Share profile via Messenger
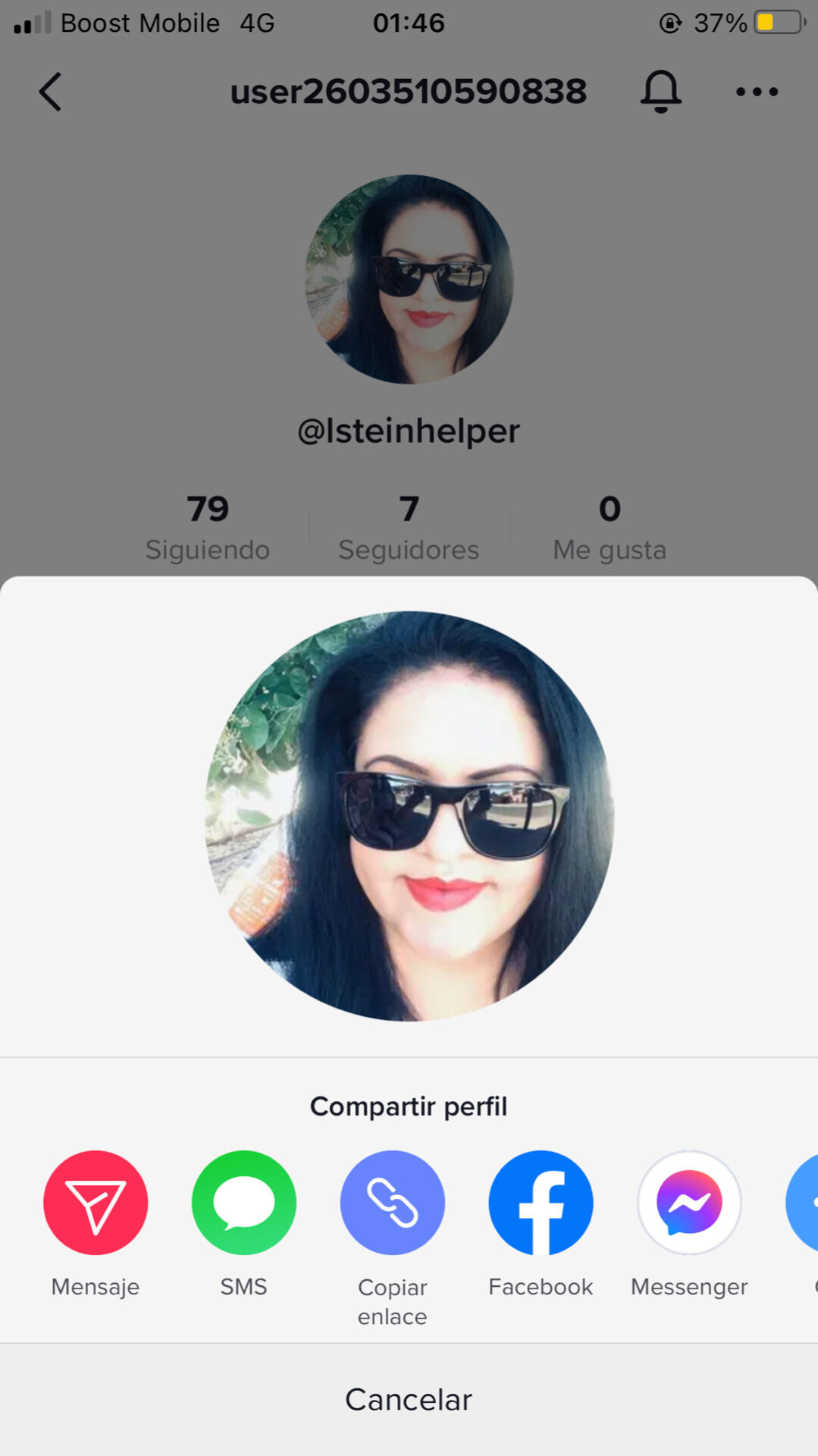The height and width of the screenshot is (1456, 818). click(x=689, y=1202)
